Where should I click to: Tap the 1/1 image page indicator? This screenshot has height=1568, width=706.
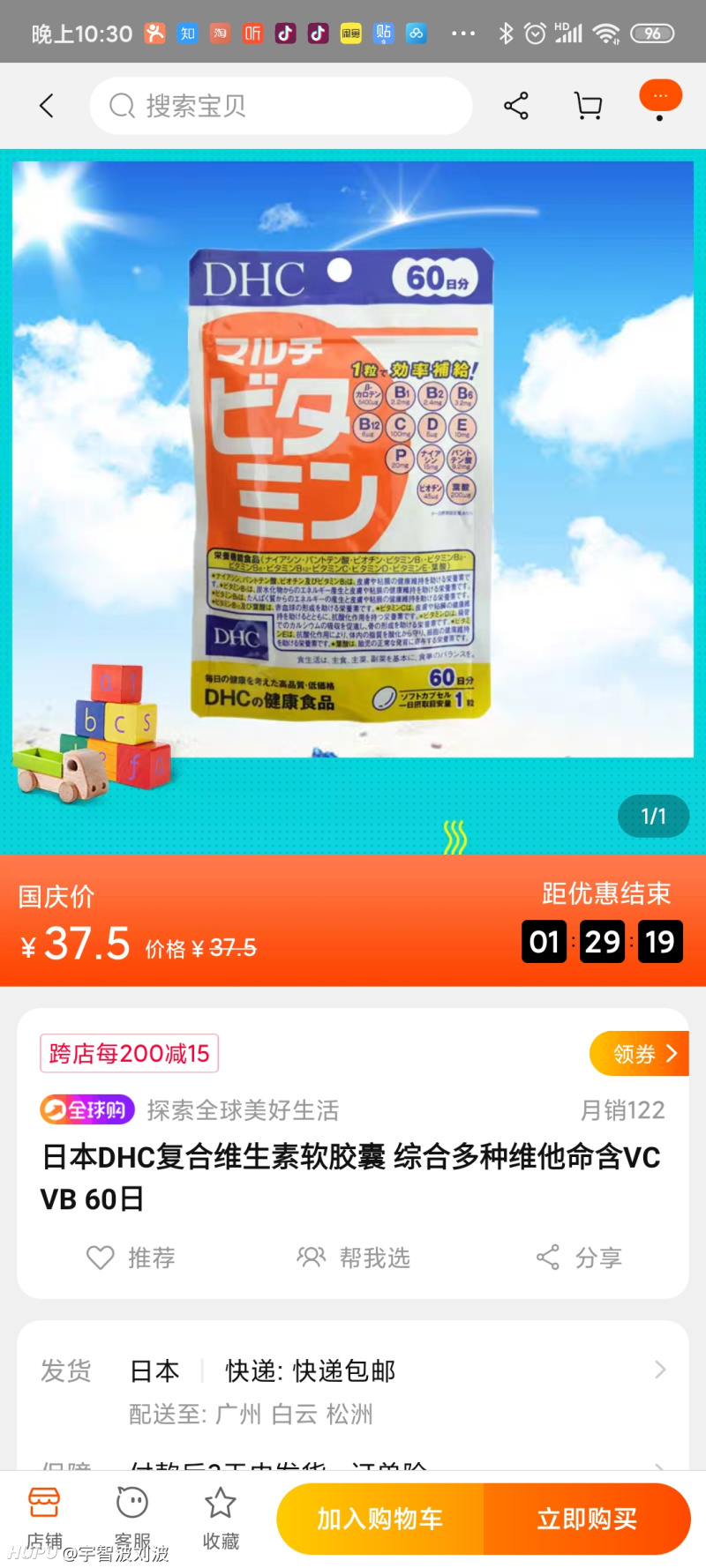[x=653, y=816]
